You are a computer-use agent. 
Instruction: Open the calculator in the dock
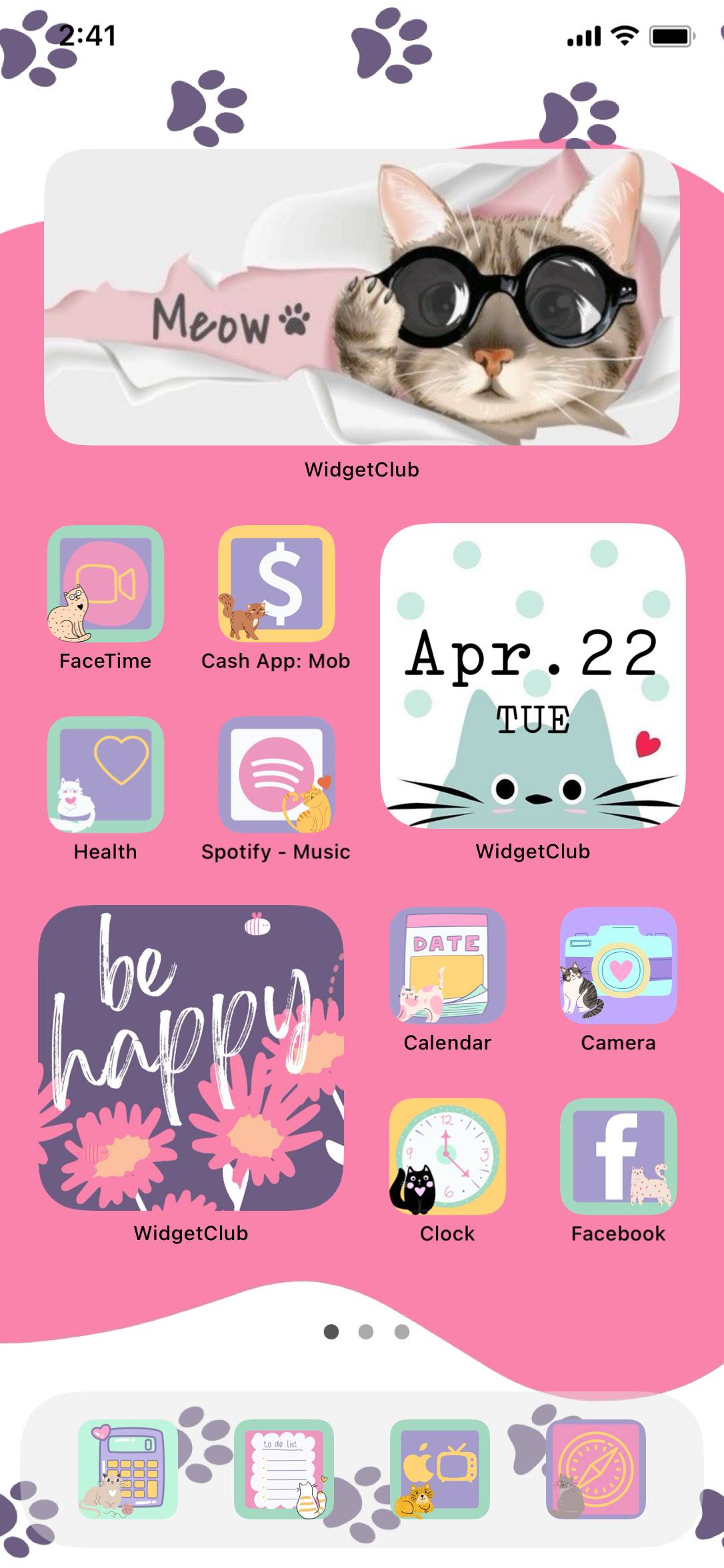point(128,1469)
